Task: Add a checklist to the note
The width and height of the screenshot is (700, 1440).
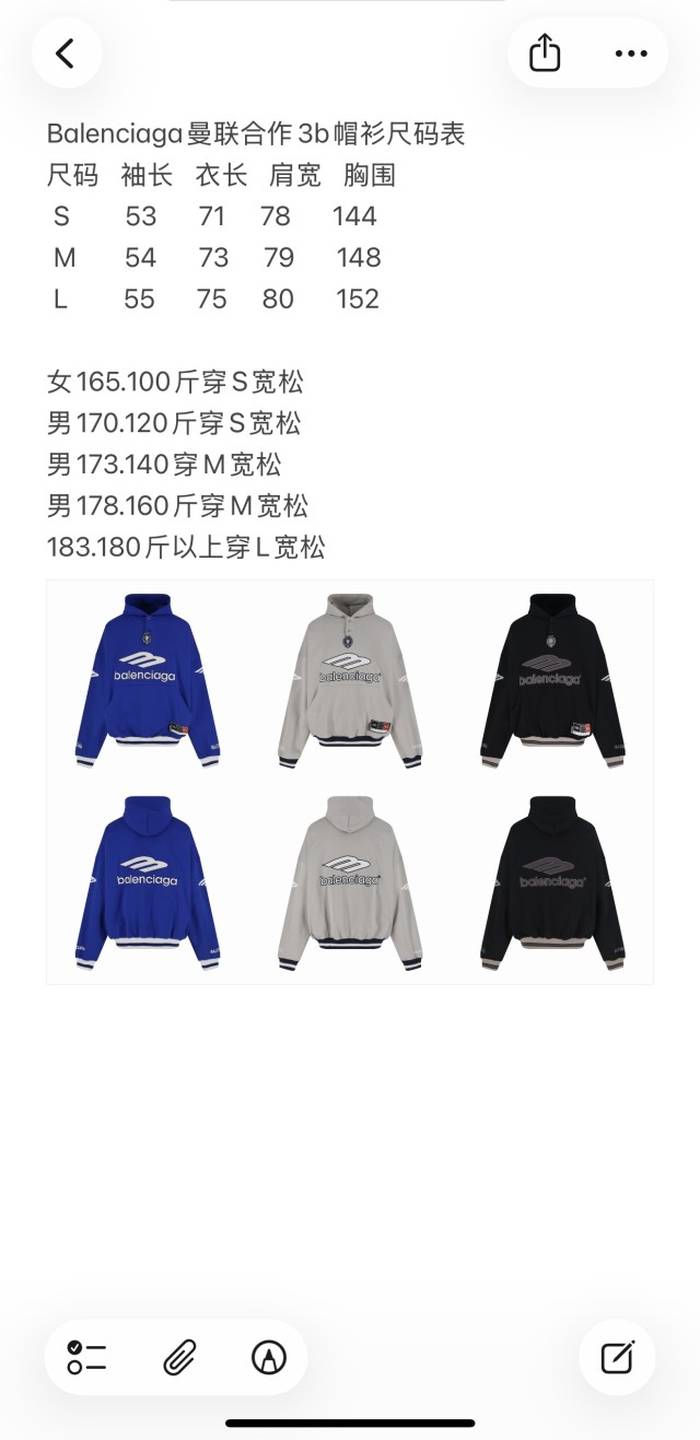Action: tap(87, 1357)
